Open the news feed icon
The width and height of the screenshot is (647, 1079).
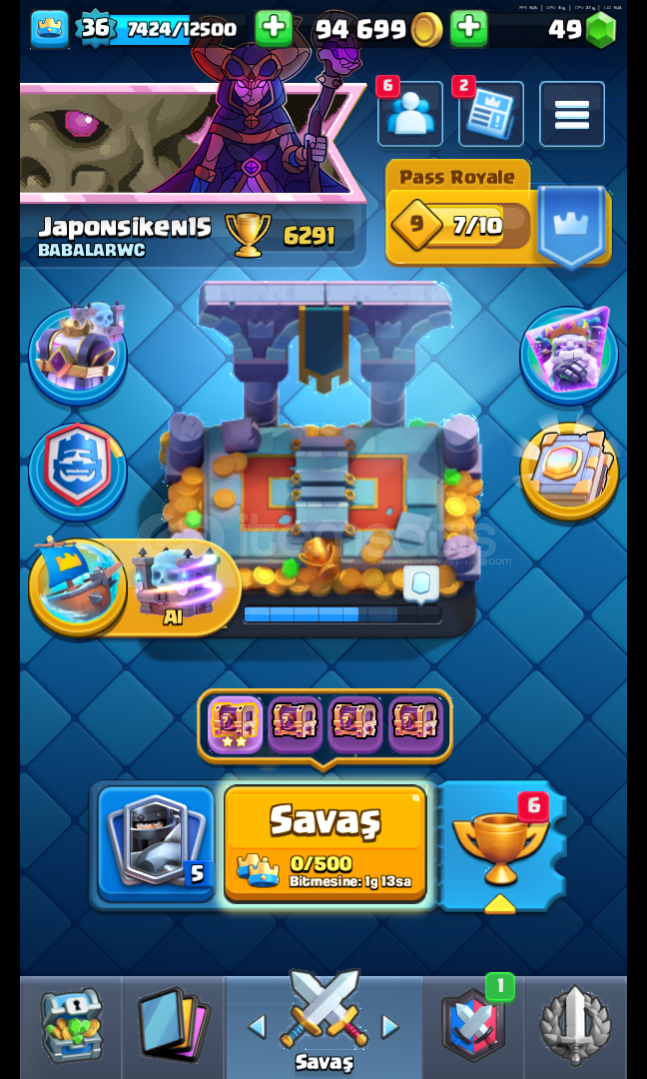tap(490, 115)
